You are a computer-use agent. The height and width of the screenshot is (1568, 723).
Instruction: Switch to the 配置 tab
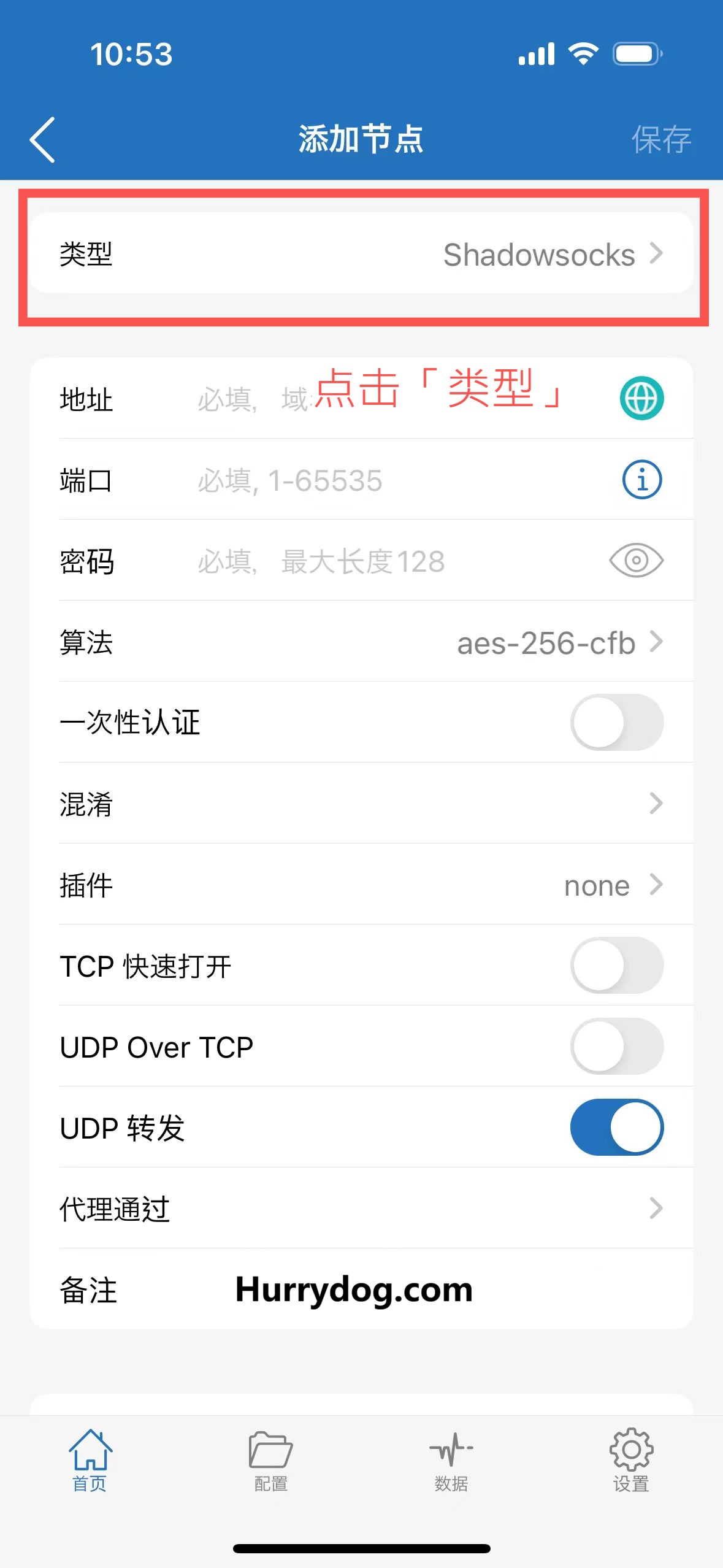pyautogui.click(x=270, y=1462)
